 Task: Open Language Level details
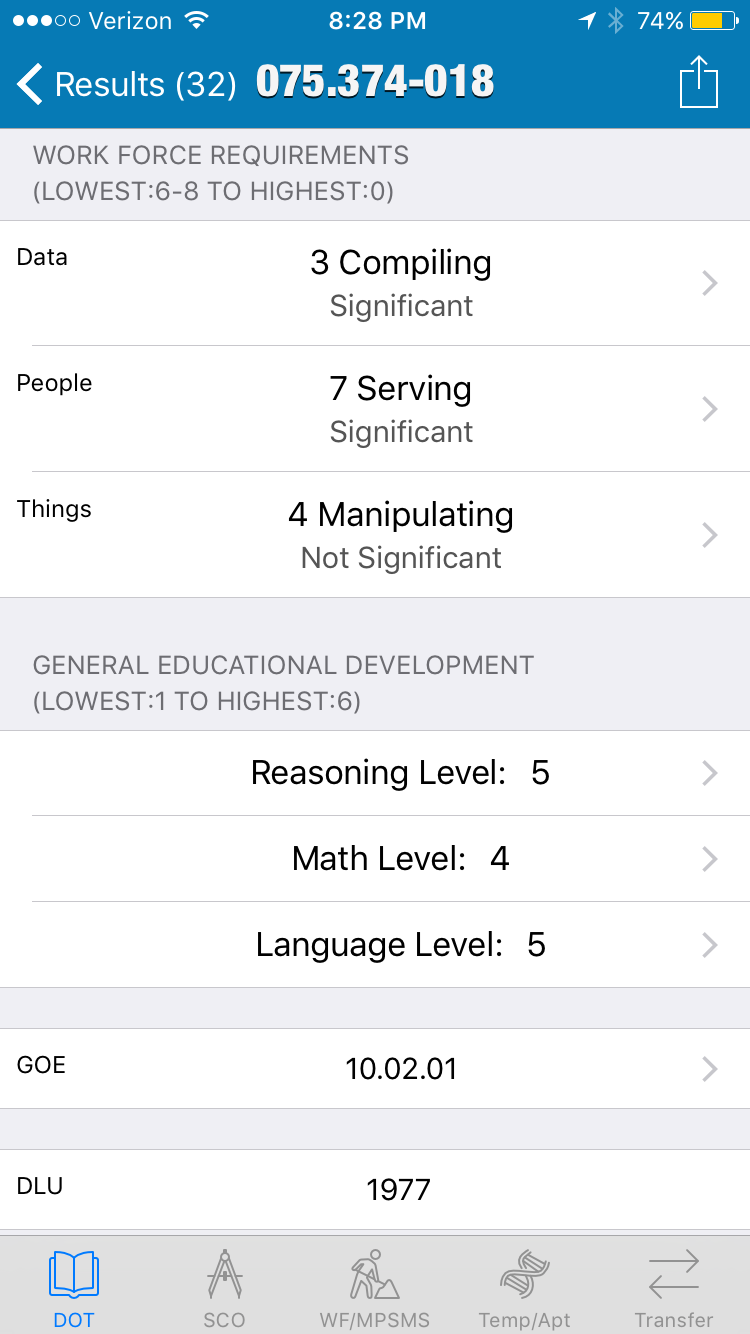coord(400,945)
